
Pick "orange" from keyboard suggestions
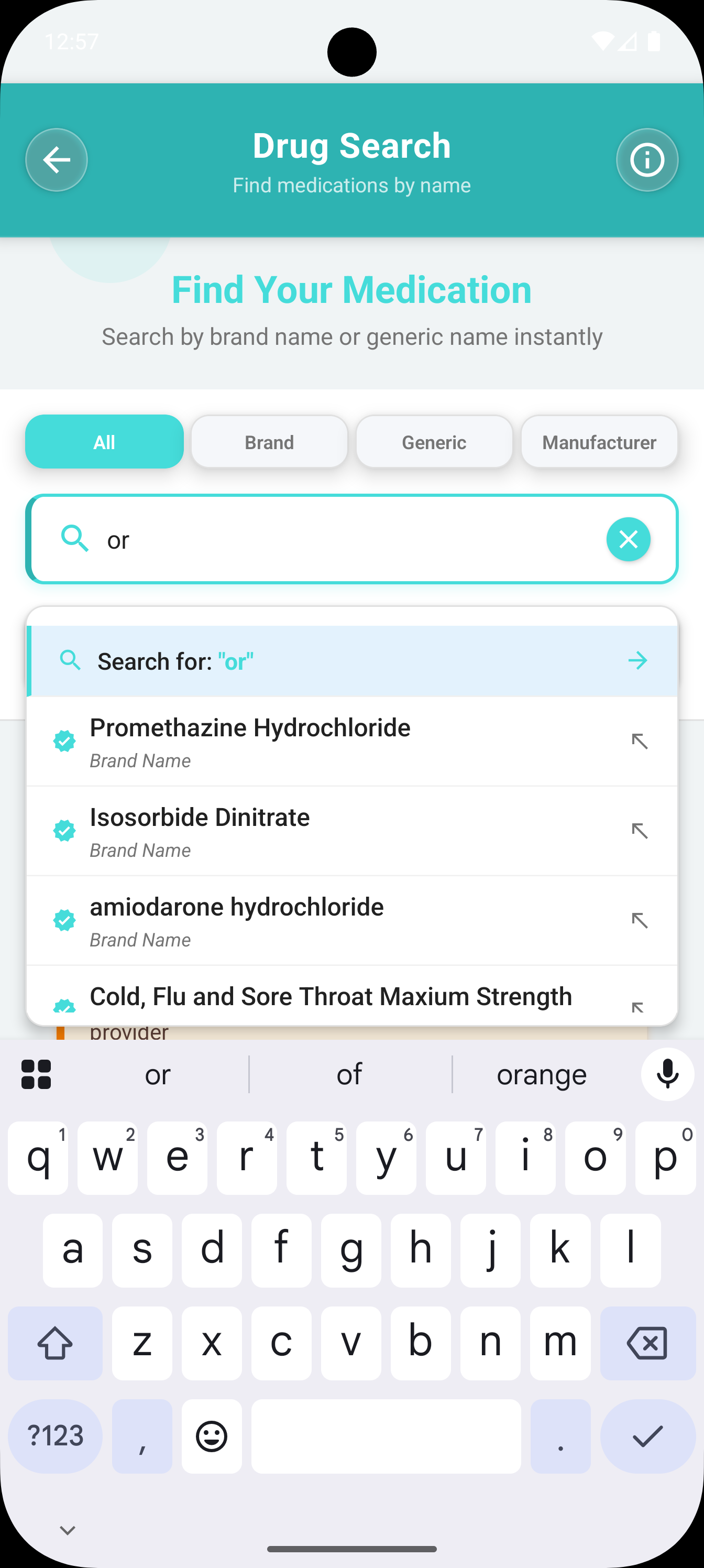[x=541, y=1074]
